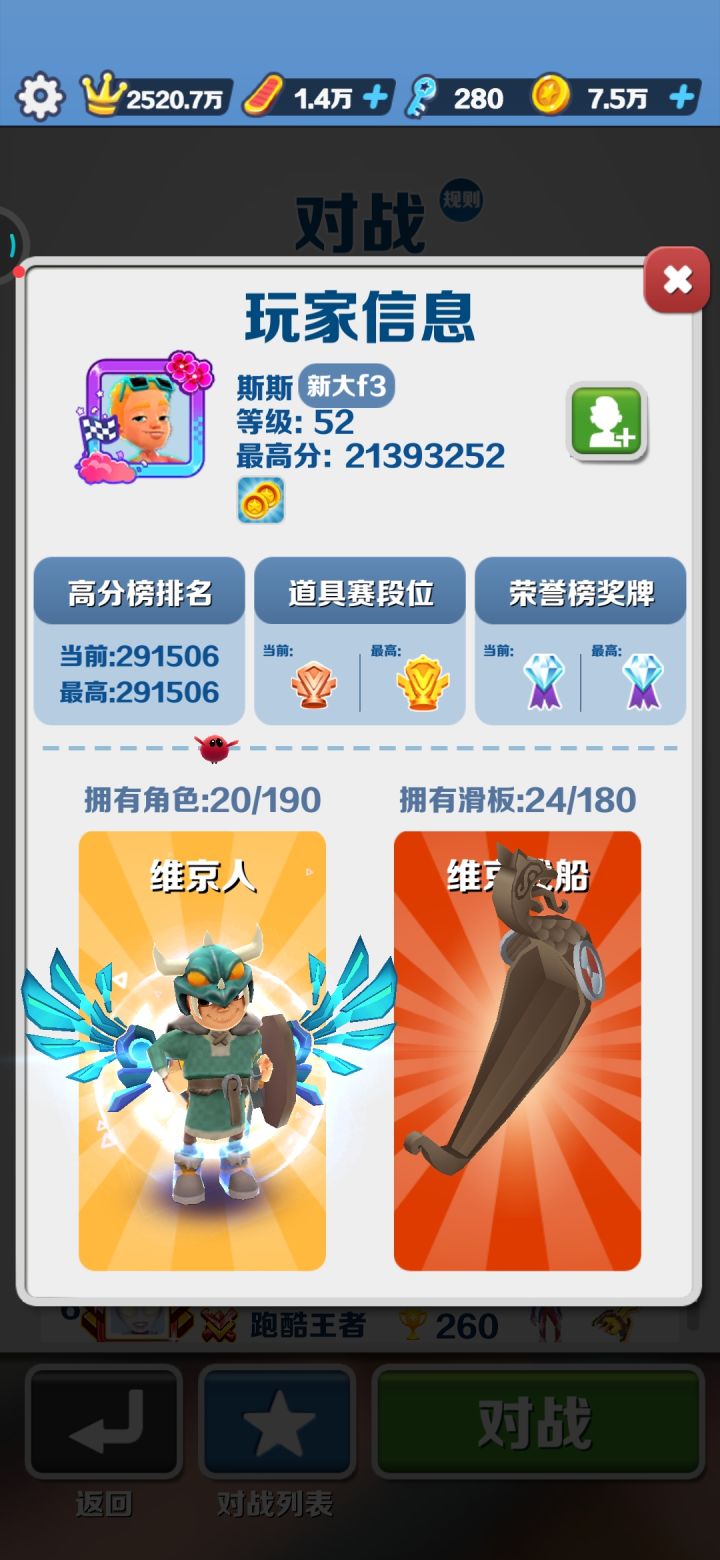Viewport: 720px width, 1560px height.
Task: Open the 规则 rules badge
Action: (x=462, y=201)
